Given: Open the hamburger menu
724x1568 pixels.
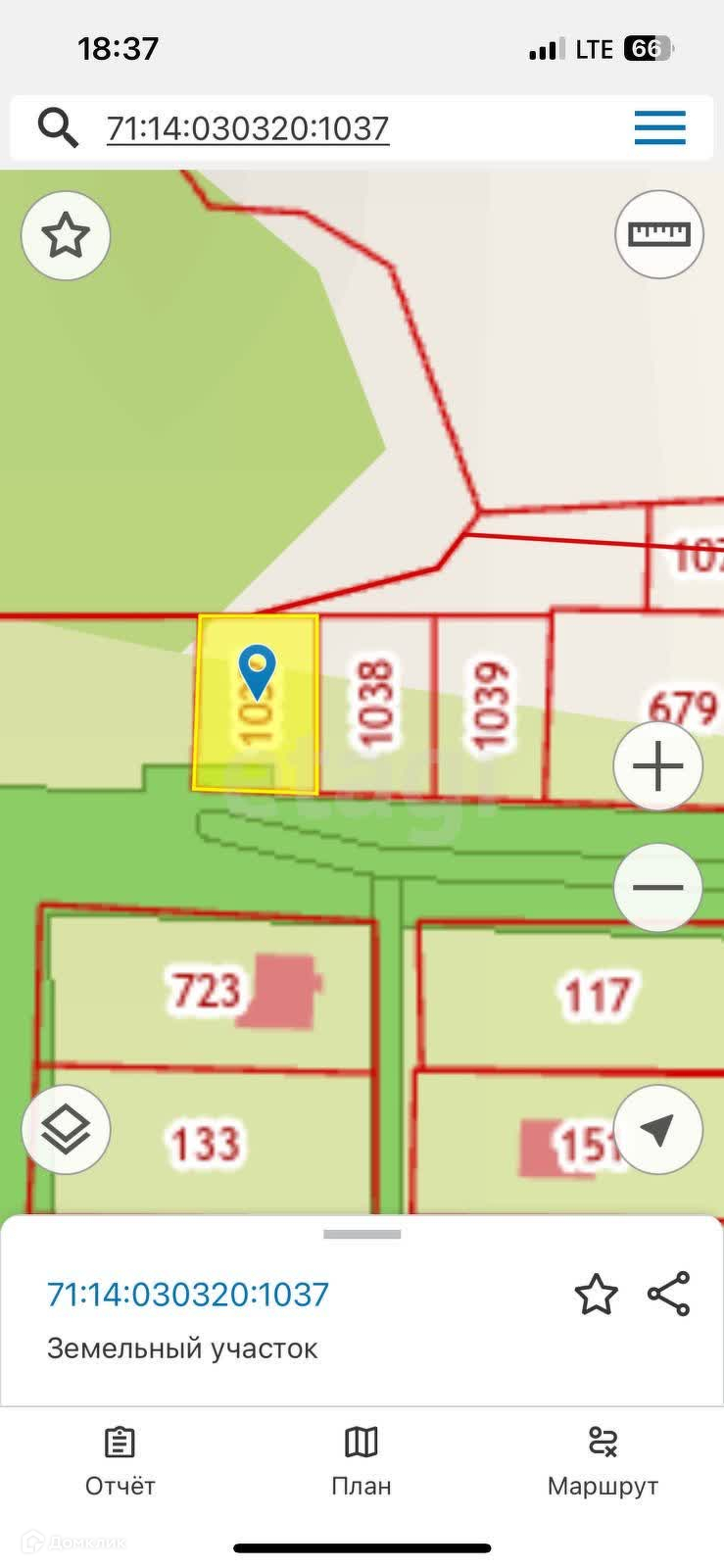Looking at the screenshot, I should pyautogui.click(x=659, y=128).
